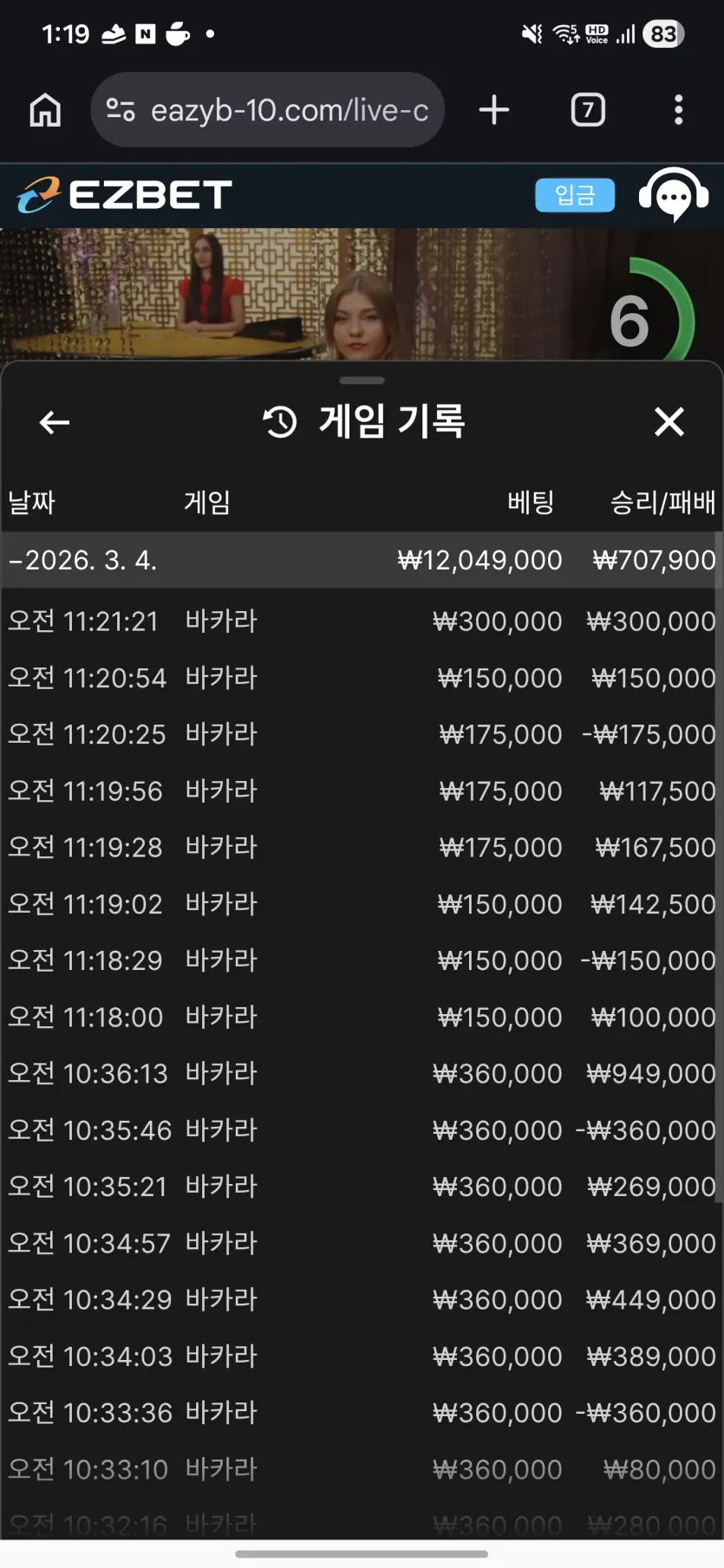Tap the eazyb-10.com address bar

(x=268, y=110)
